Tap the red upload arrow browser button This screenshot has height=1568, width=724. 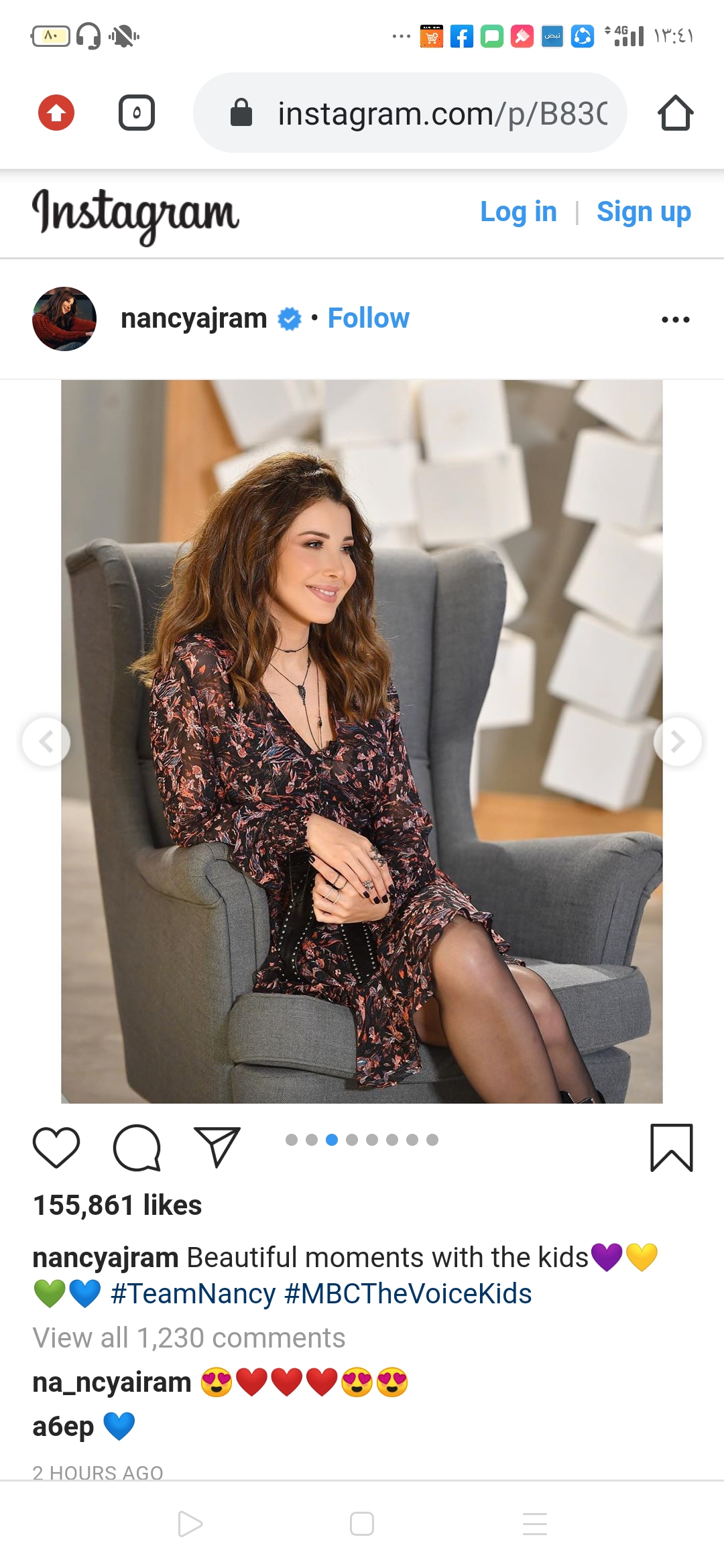tap(56, 113)
